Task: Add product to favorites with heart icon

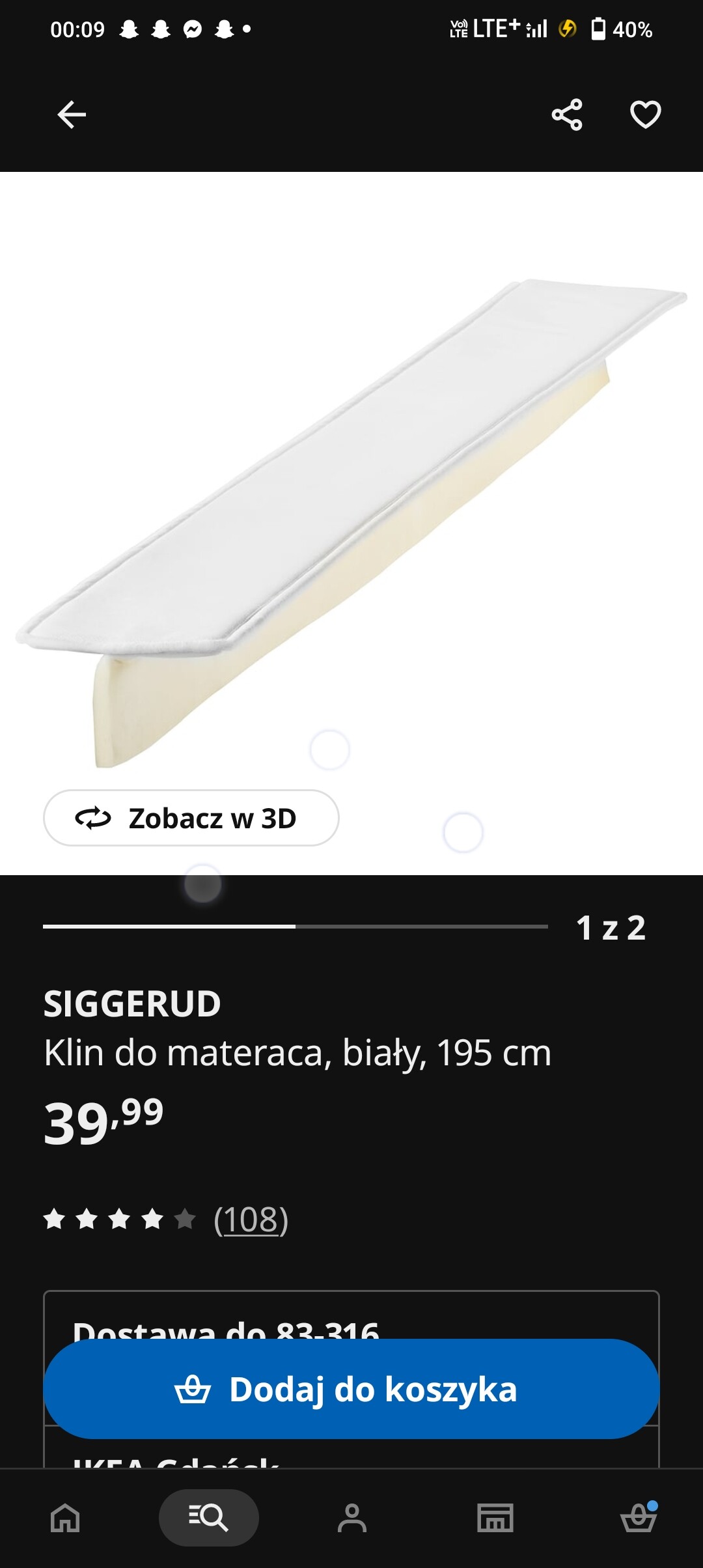Action: coord(645,115)
